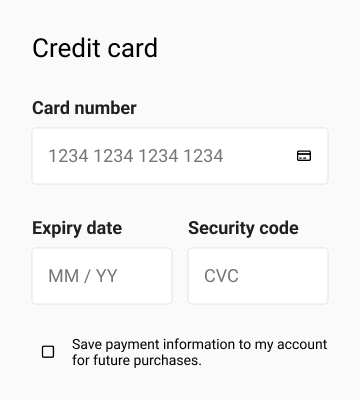The image size is (360, 400).
Task: Check the Save payment information box
Action: point(48,352)
